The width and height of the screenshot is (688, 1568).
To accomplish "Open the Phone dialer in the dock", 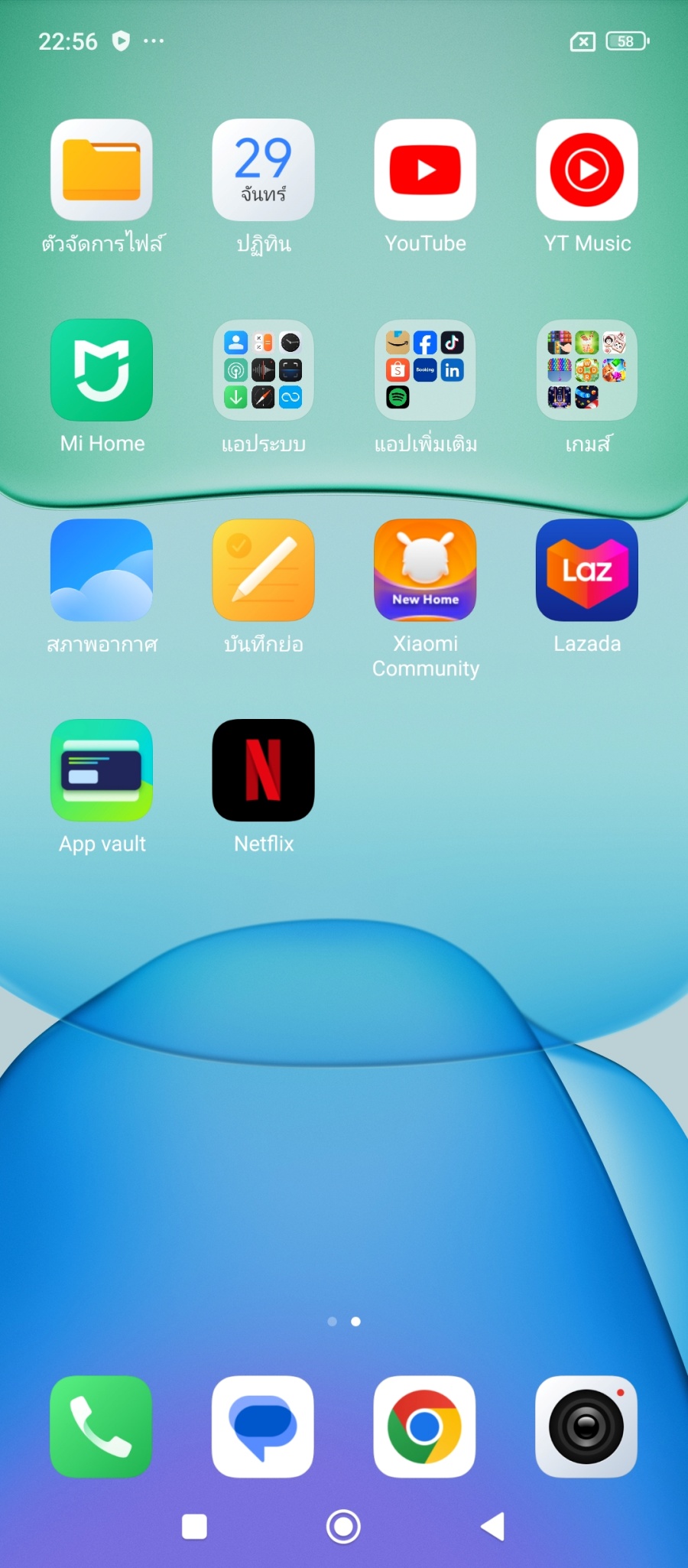I will [x=101, y=1426].
